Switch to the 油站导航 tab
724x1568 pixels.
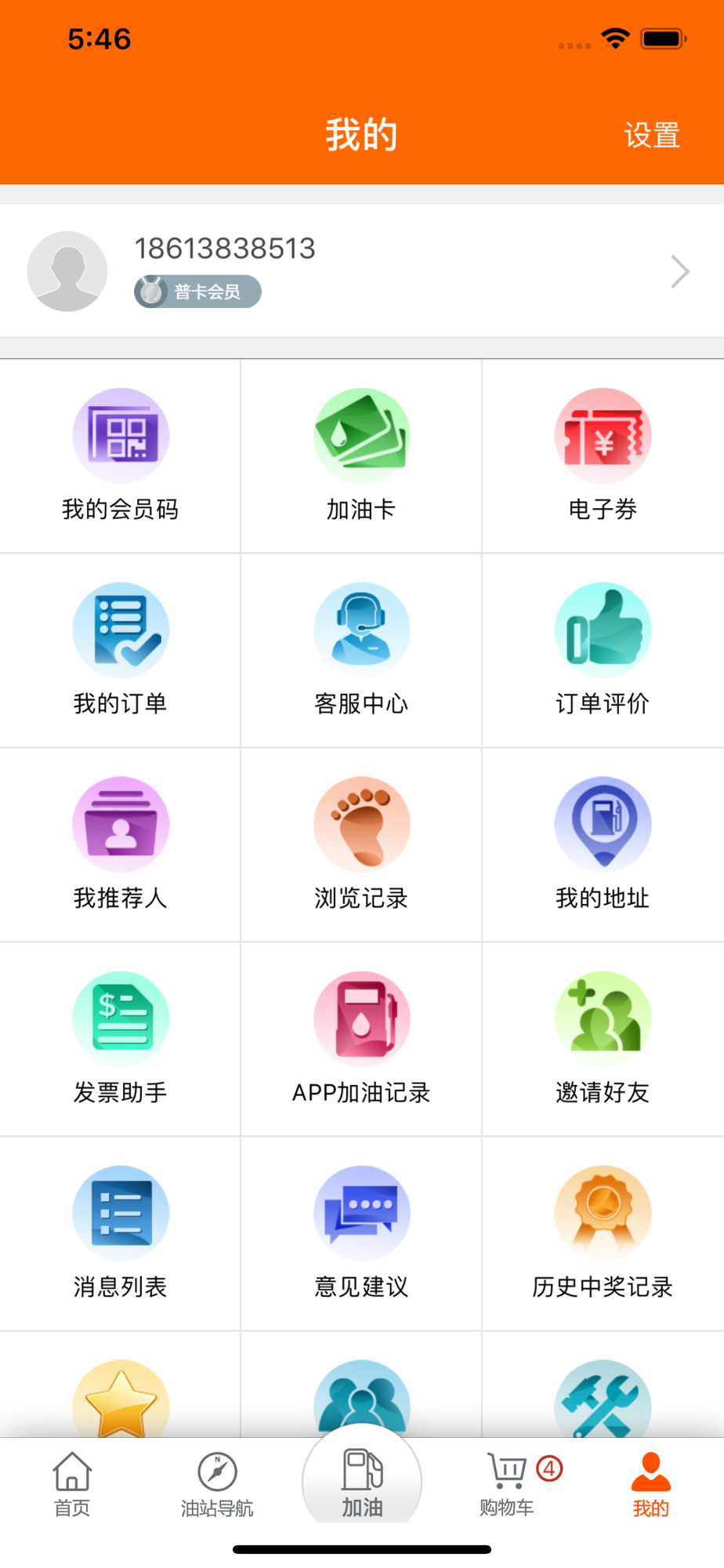click(x=217, y=1483)
